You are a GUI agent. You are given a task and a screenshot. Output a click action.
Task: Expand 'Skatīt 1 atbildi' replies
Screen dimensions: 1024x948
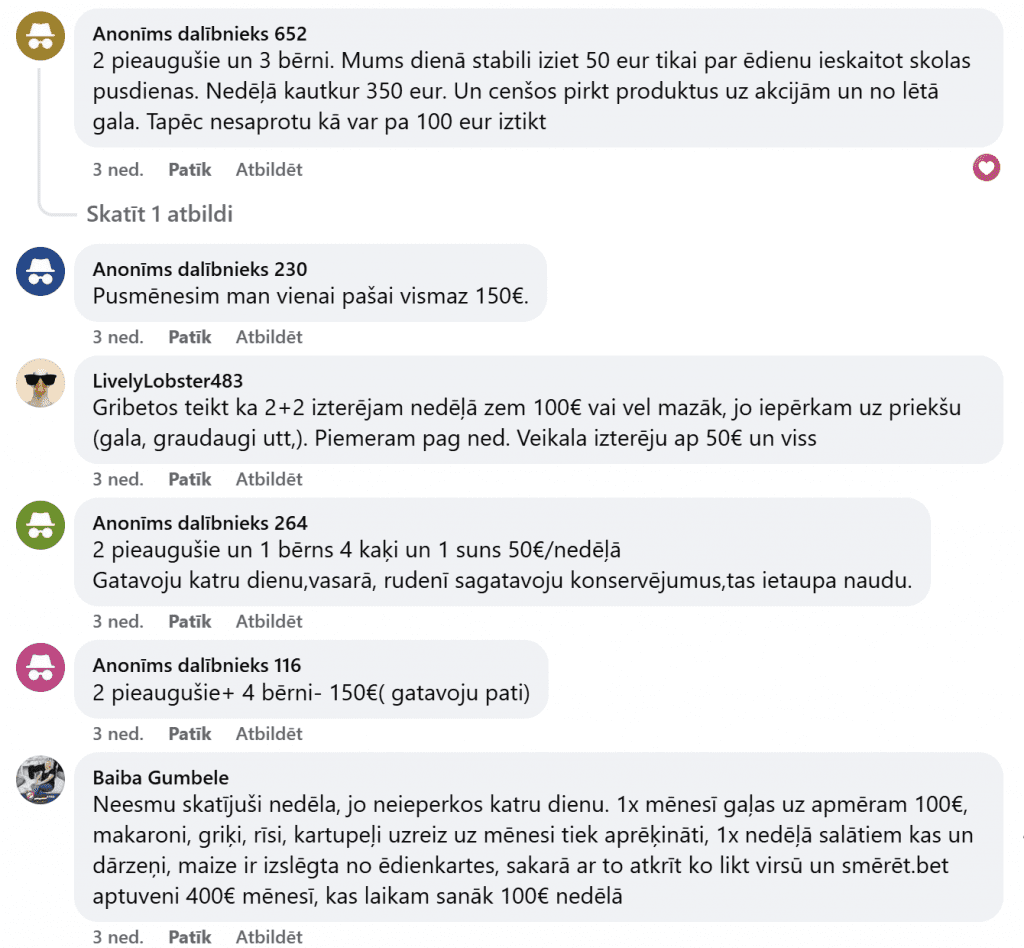pos(159,213)
